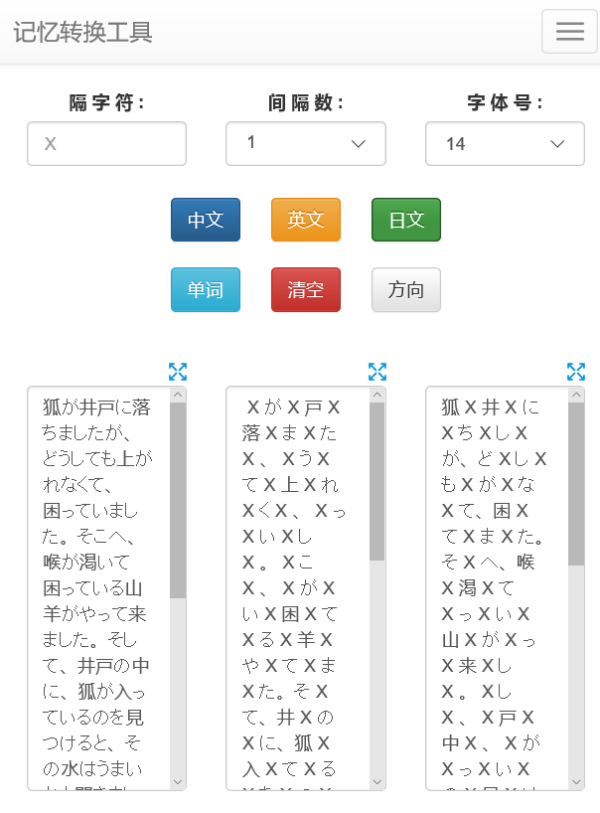Tap the 方向 button

[405, 290]
